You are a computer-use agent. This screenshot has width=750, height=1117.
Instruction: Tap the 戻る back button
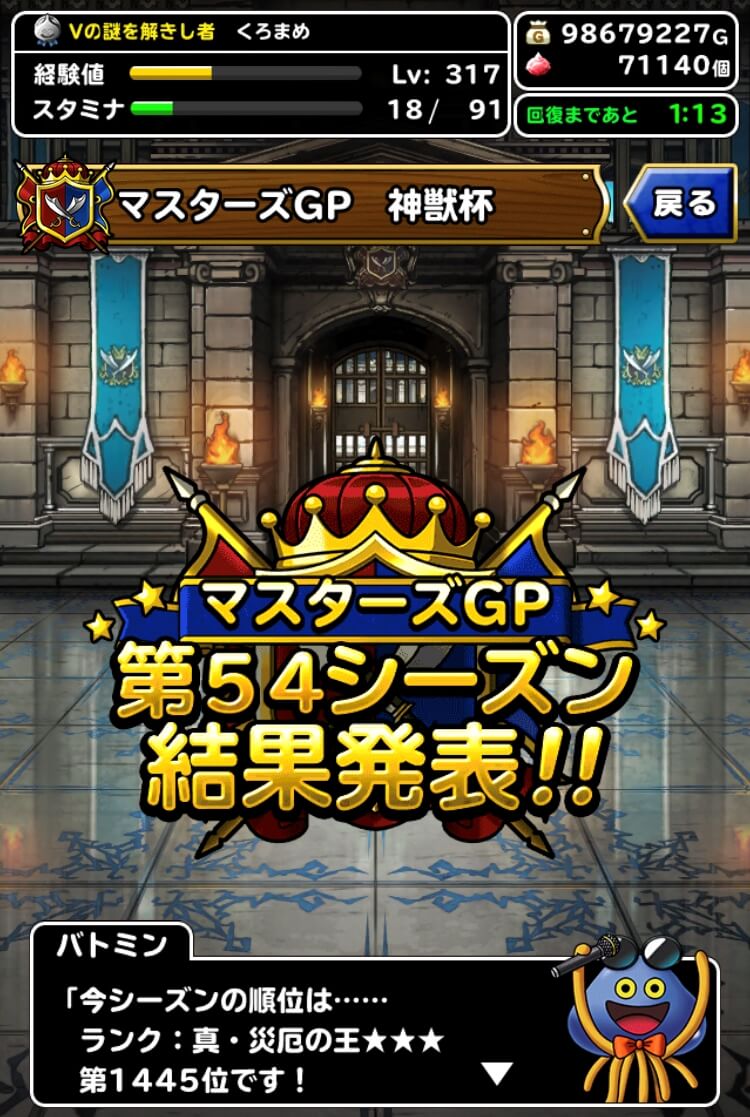coord(682,205)
